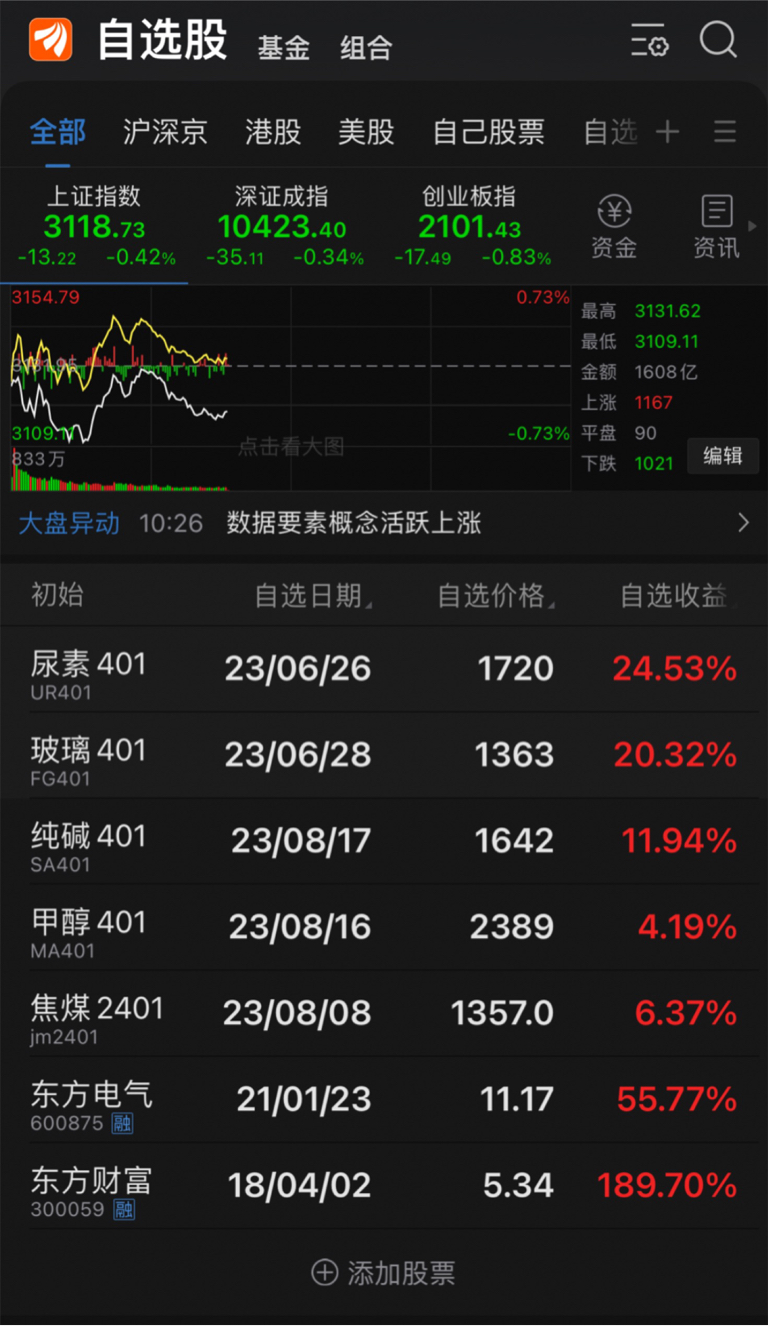Viewport: 768px width, 1326px height.
Task: Switch to the 基金 tab
Action: [284, 47]
